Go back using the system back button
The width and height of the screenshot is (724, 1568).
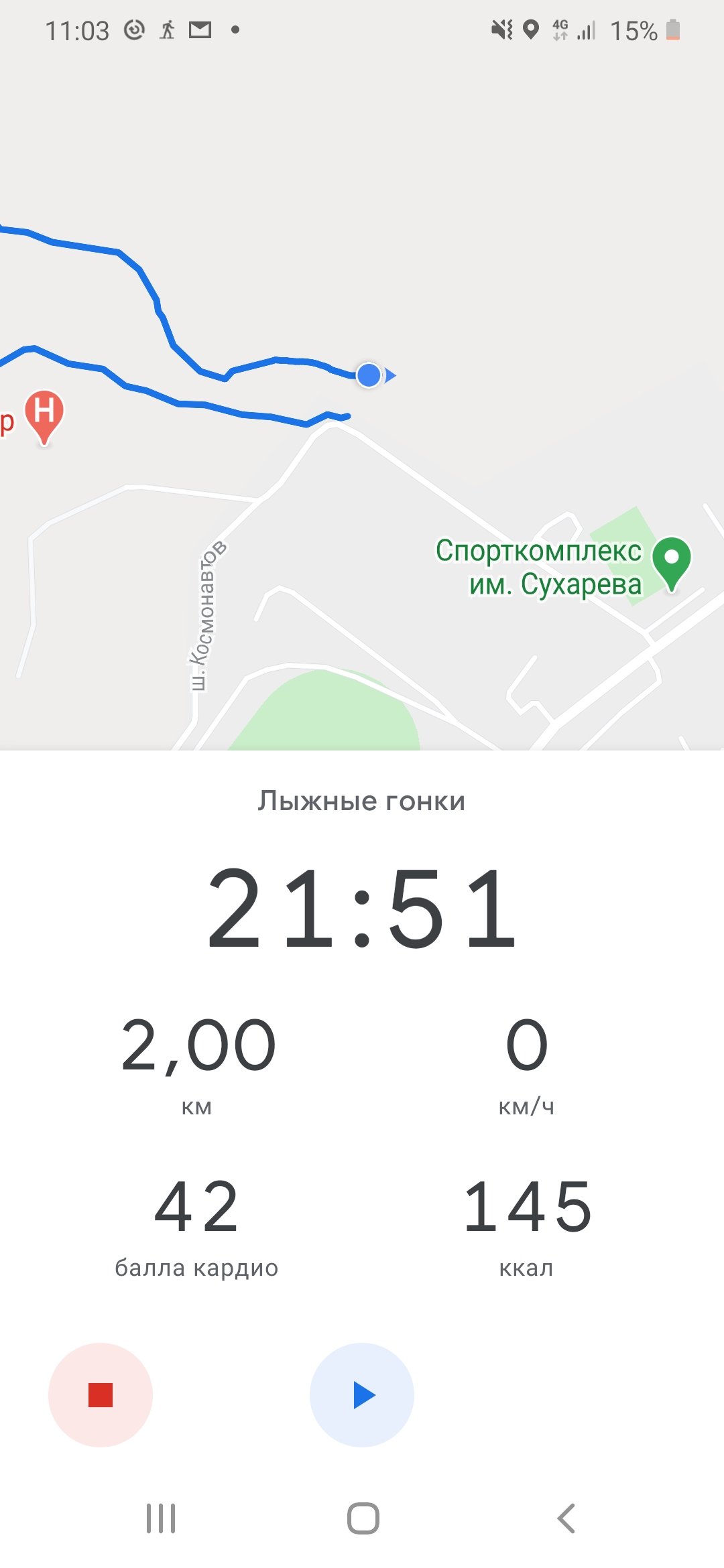tap(566, 1518)
